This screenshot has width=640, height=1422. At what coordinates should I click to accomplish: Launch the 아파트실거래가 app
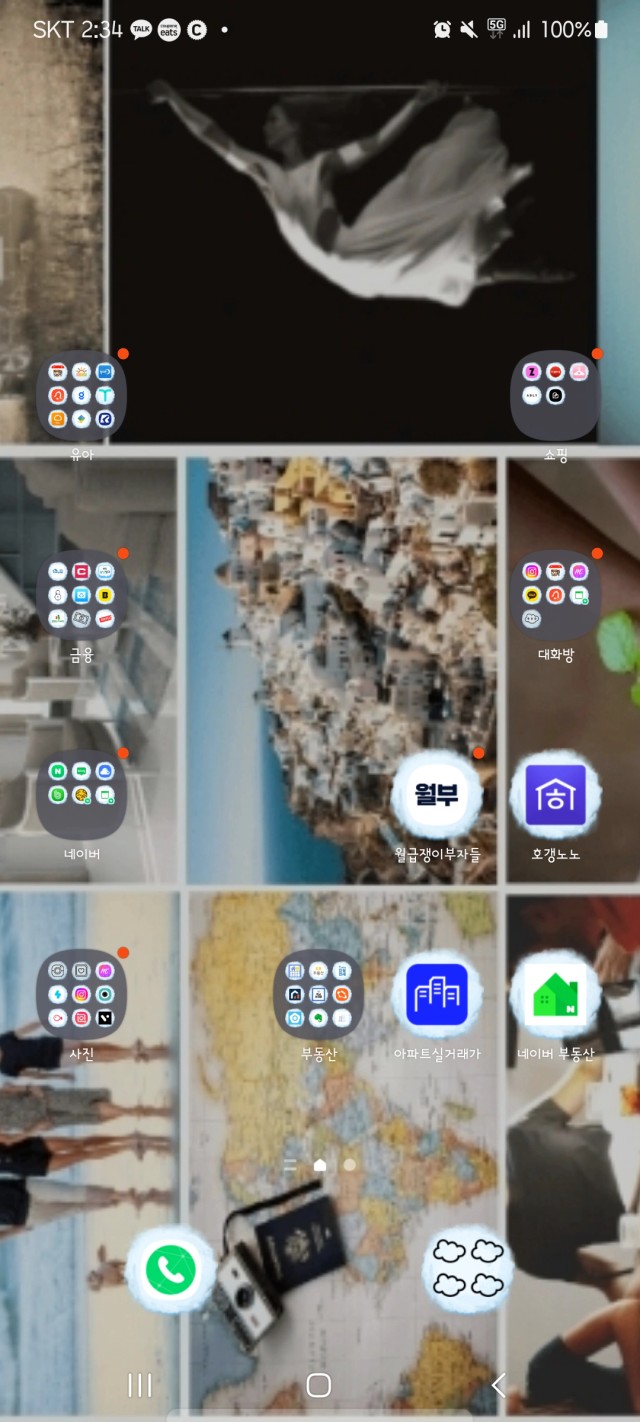[x=437, y=994]
